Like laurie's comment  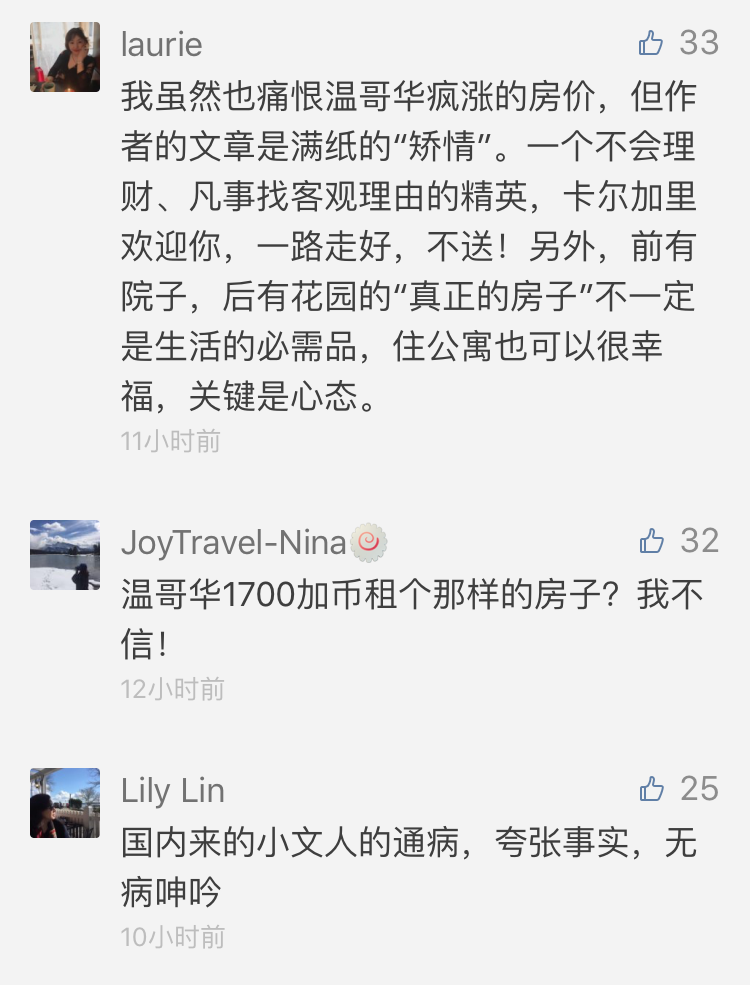click(652, 43)
